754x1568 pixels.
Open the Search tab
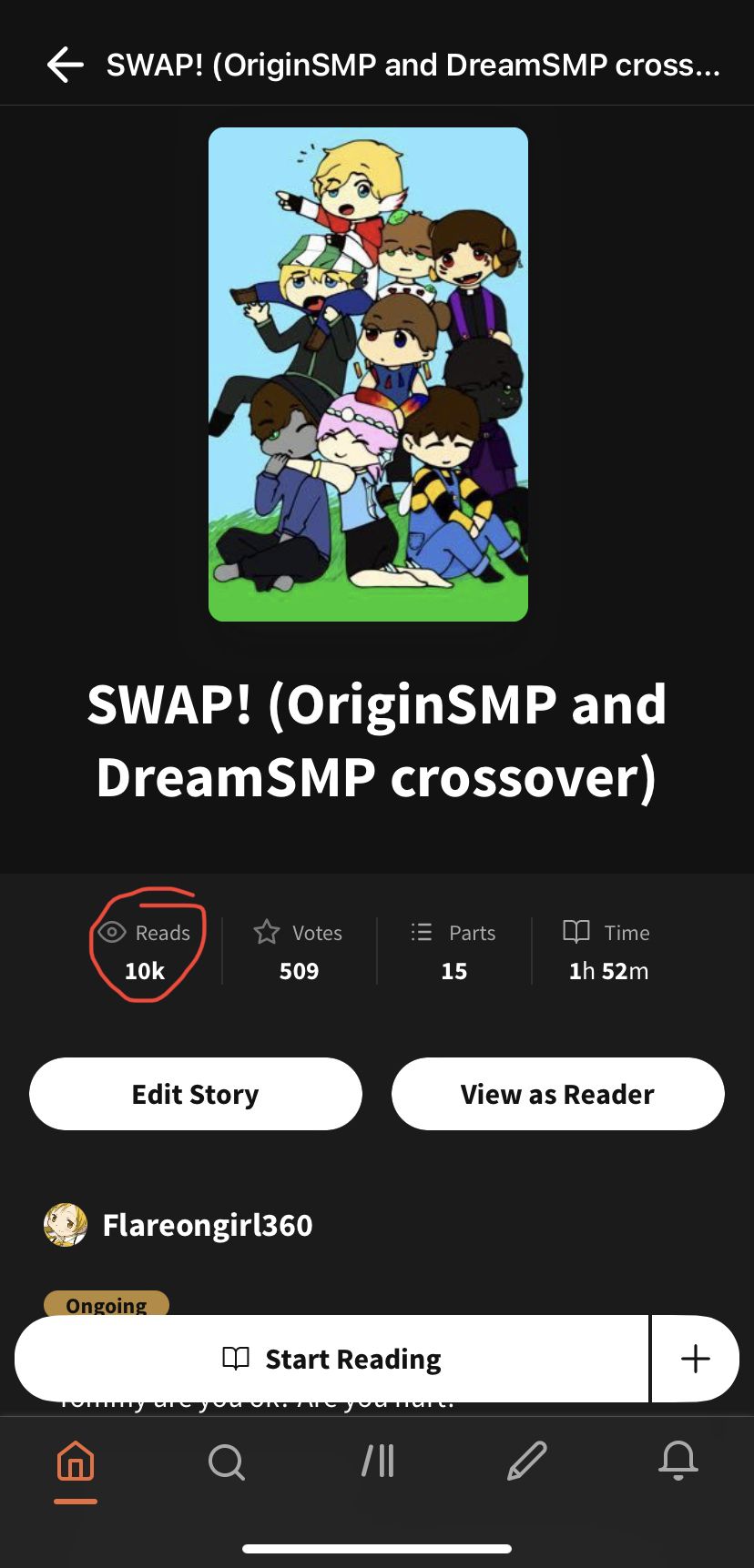coord(226,1462)
